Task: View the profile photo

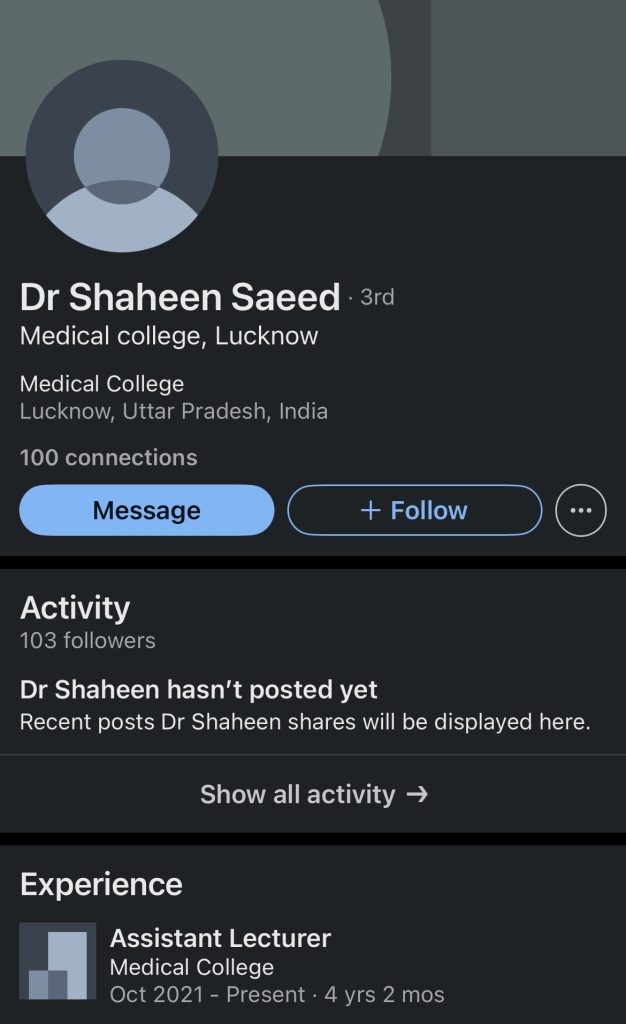Action: click(122, 156)
